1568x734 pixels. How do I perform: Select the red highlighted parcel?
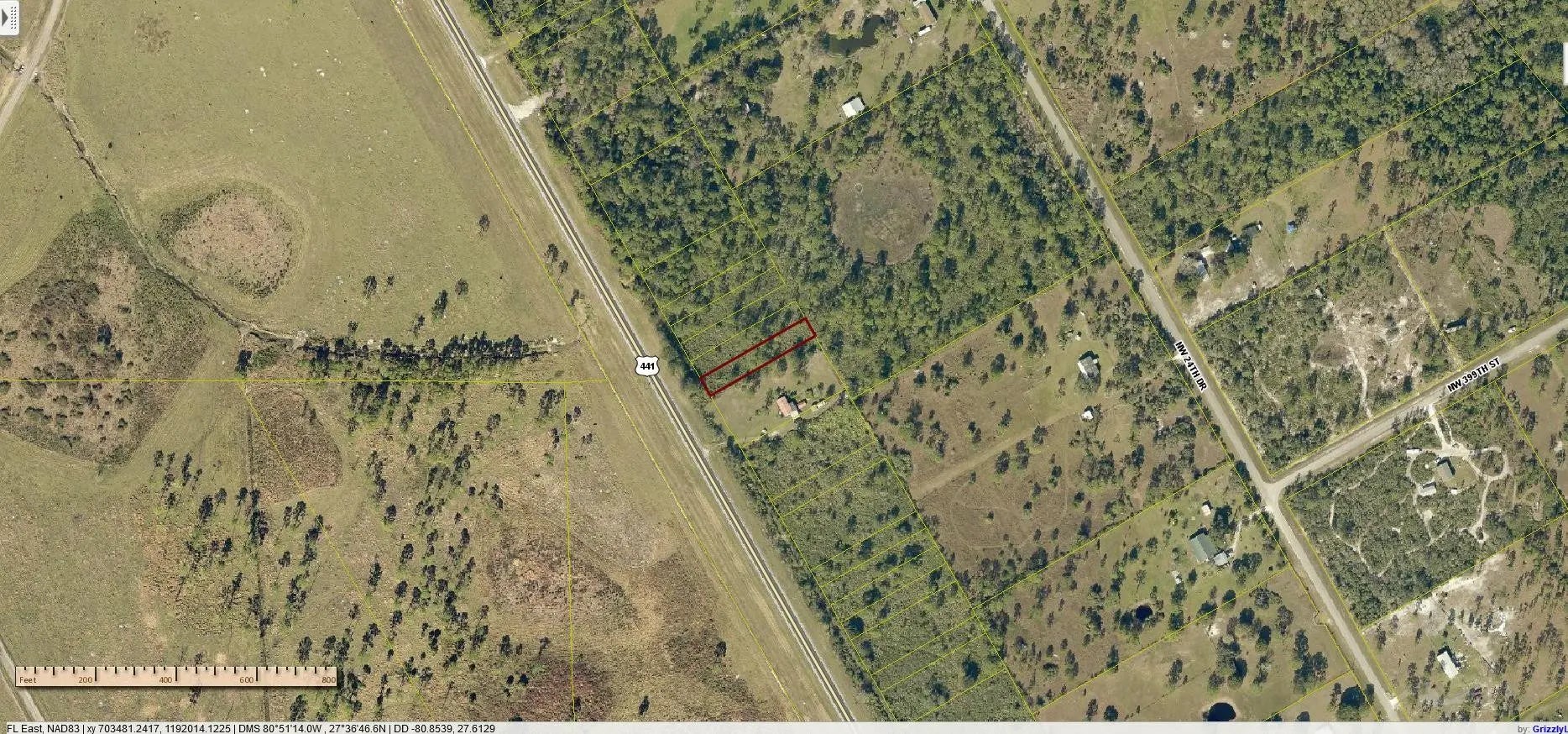(x=758, y=357)
